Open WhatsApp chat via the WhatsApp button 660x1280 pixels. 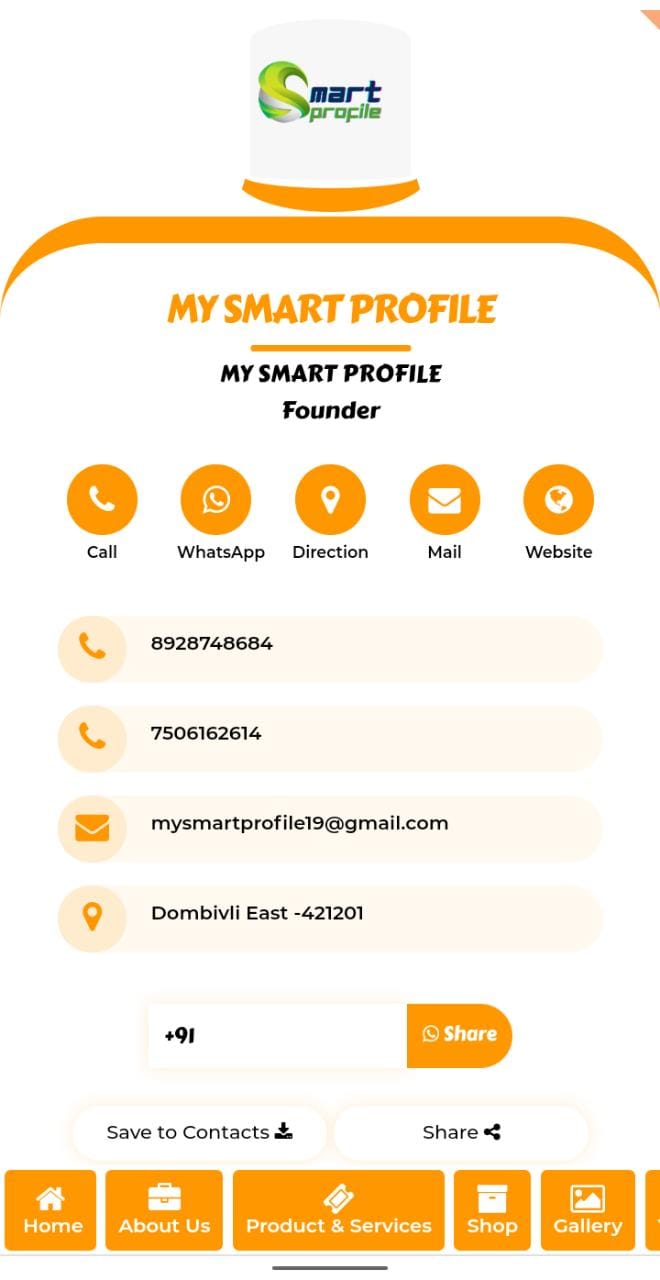216,500
